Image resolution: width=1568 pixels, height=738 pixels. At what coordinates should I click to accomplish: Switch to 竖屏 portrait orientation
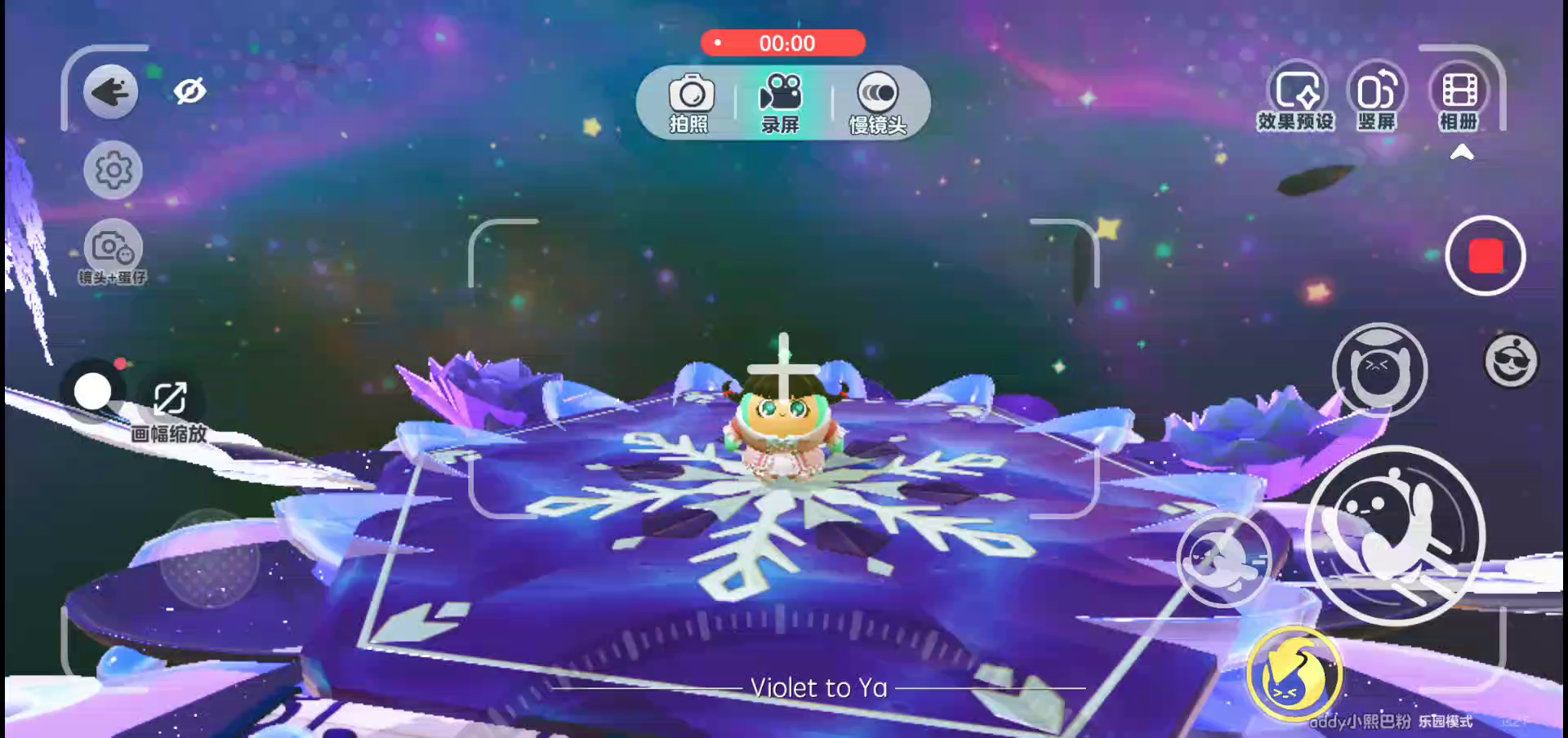1377,96
